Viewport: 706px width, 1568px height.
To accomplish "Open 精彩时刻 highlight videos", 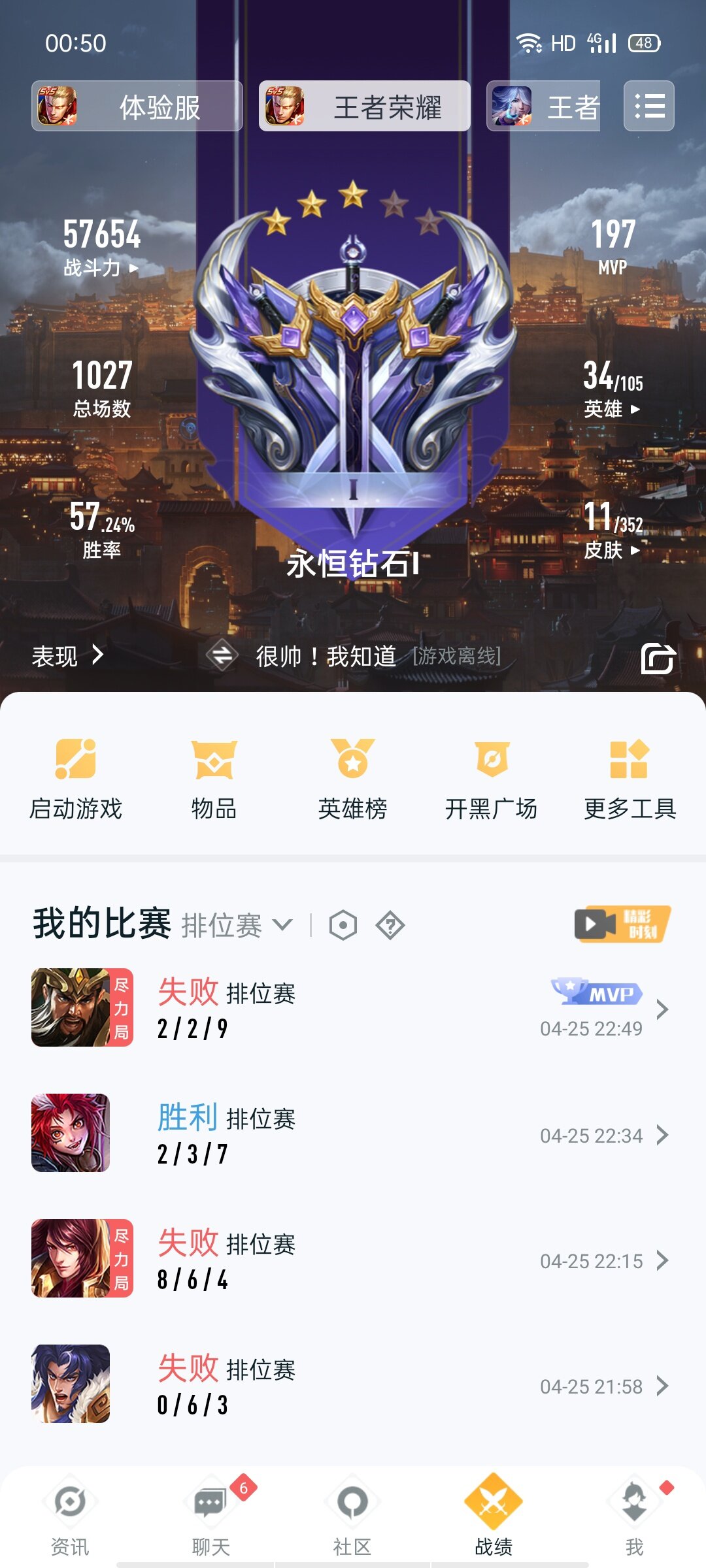I will [x=622, y=924].
